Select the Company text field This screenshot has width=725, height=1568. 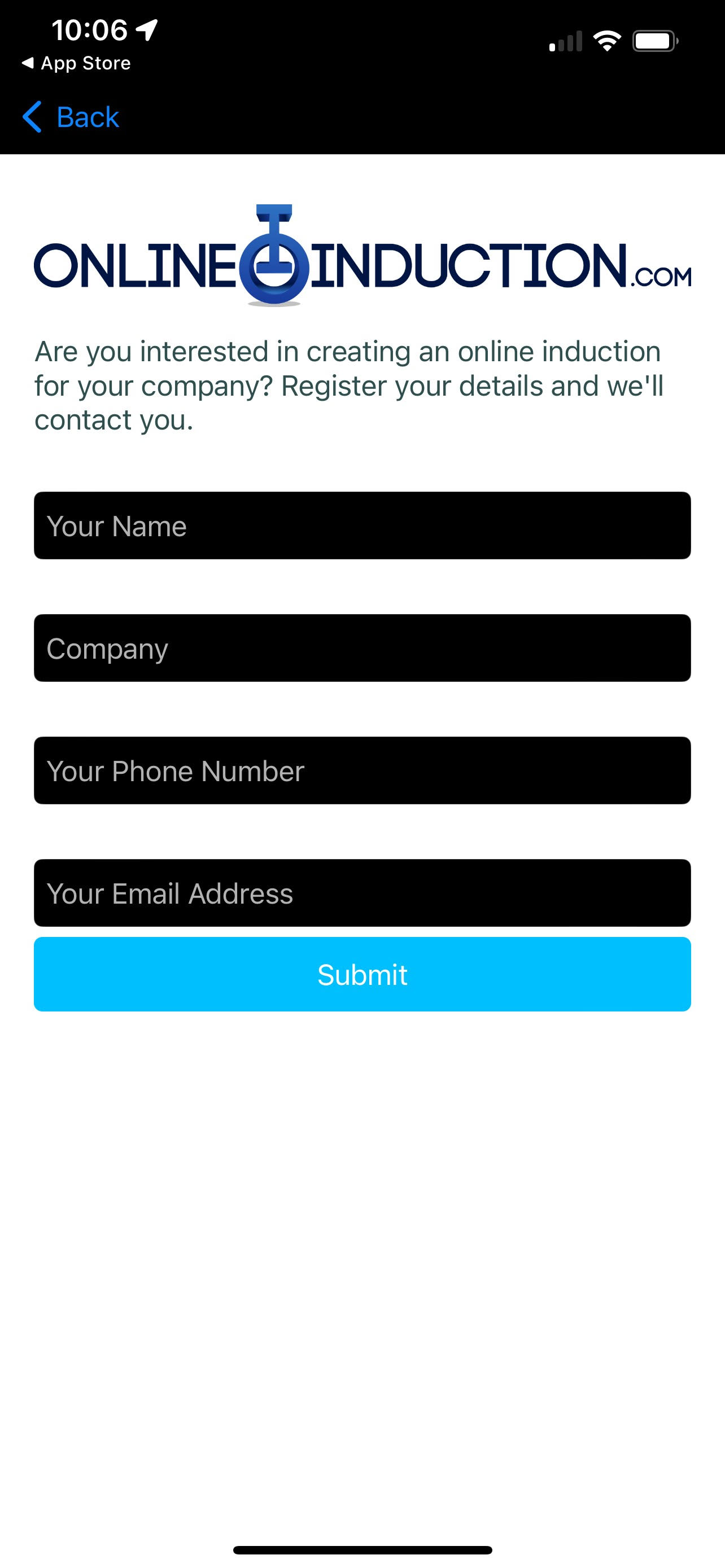pos(362,647)
